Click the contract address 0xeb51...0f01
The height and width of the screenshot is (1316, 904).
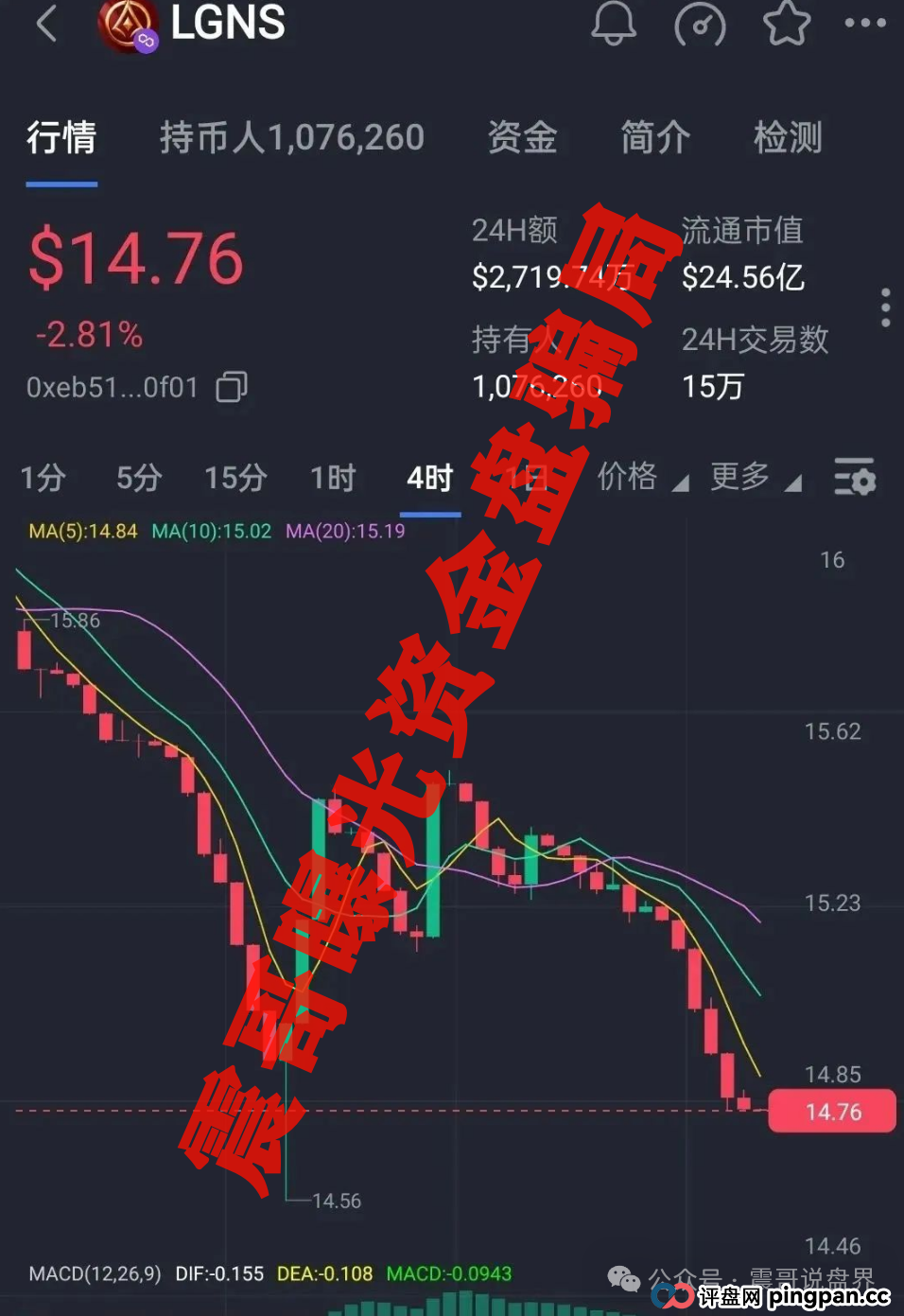click(112, 388)
